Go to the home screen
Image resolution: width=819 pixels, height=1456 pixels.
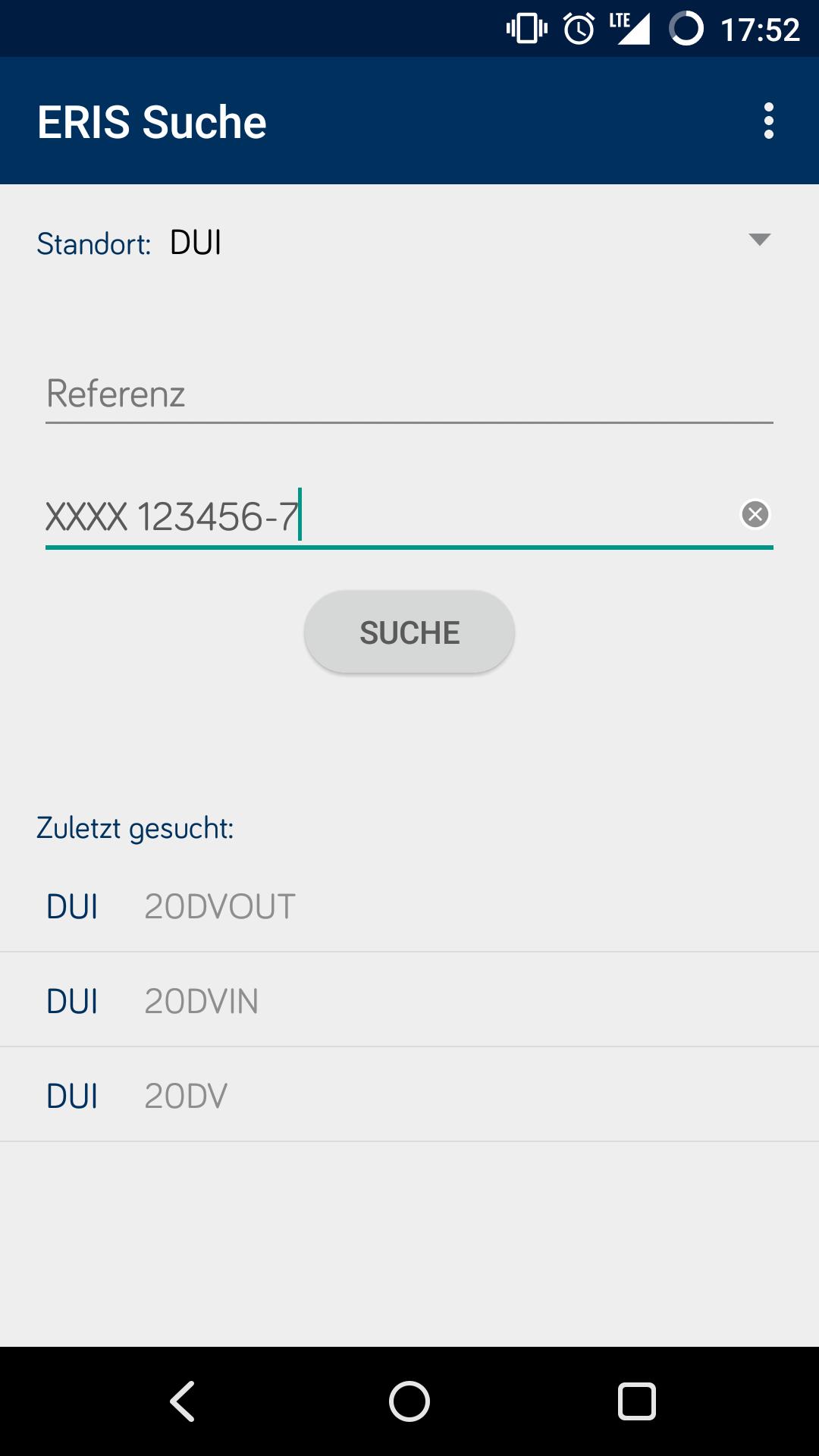[x=409, y=1401]
